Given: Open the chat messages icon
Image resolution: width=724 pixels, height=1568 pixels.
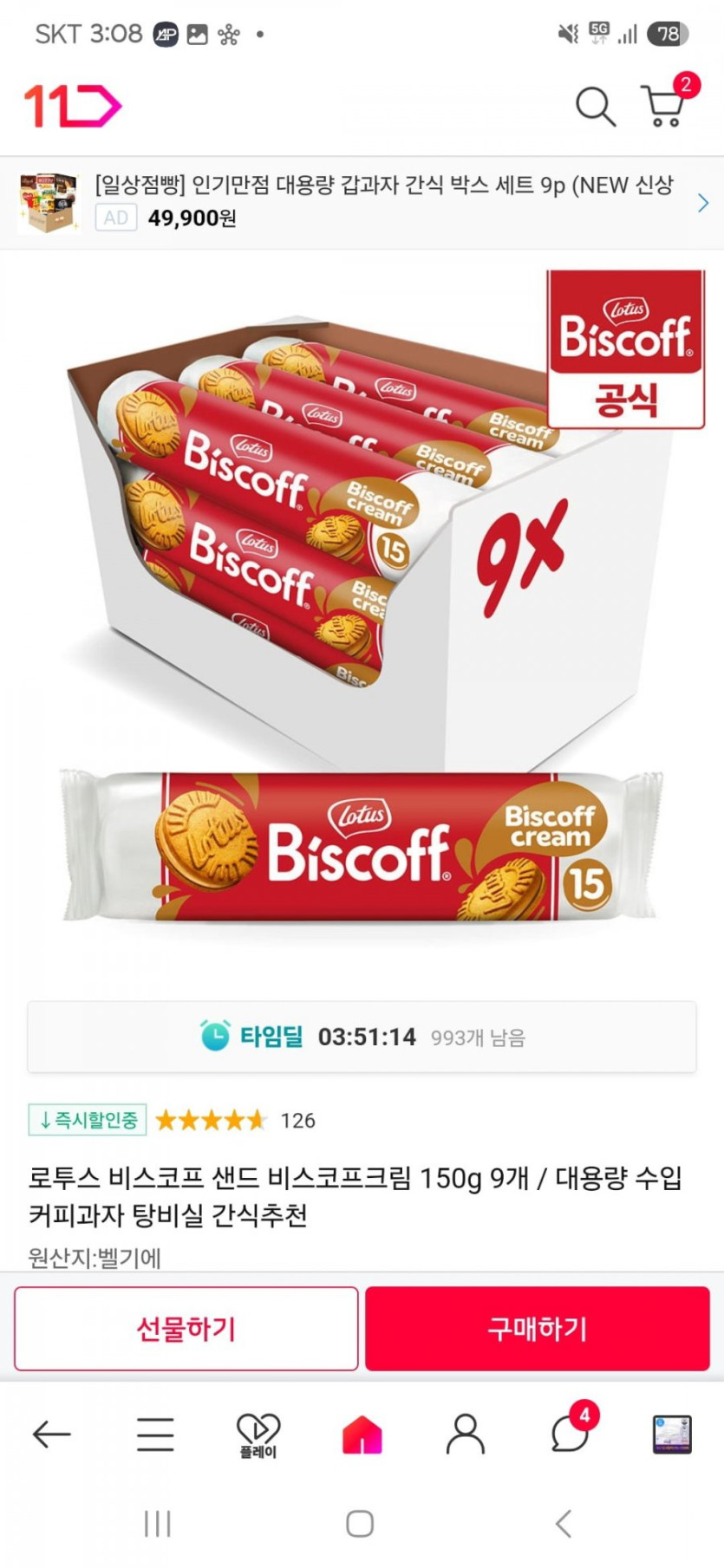Looking at the screenshot, I should click(570, 1435).
